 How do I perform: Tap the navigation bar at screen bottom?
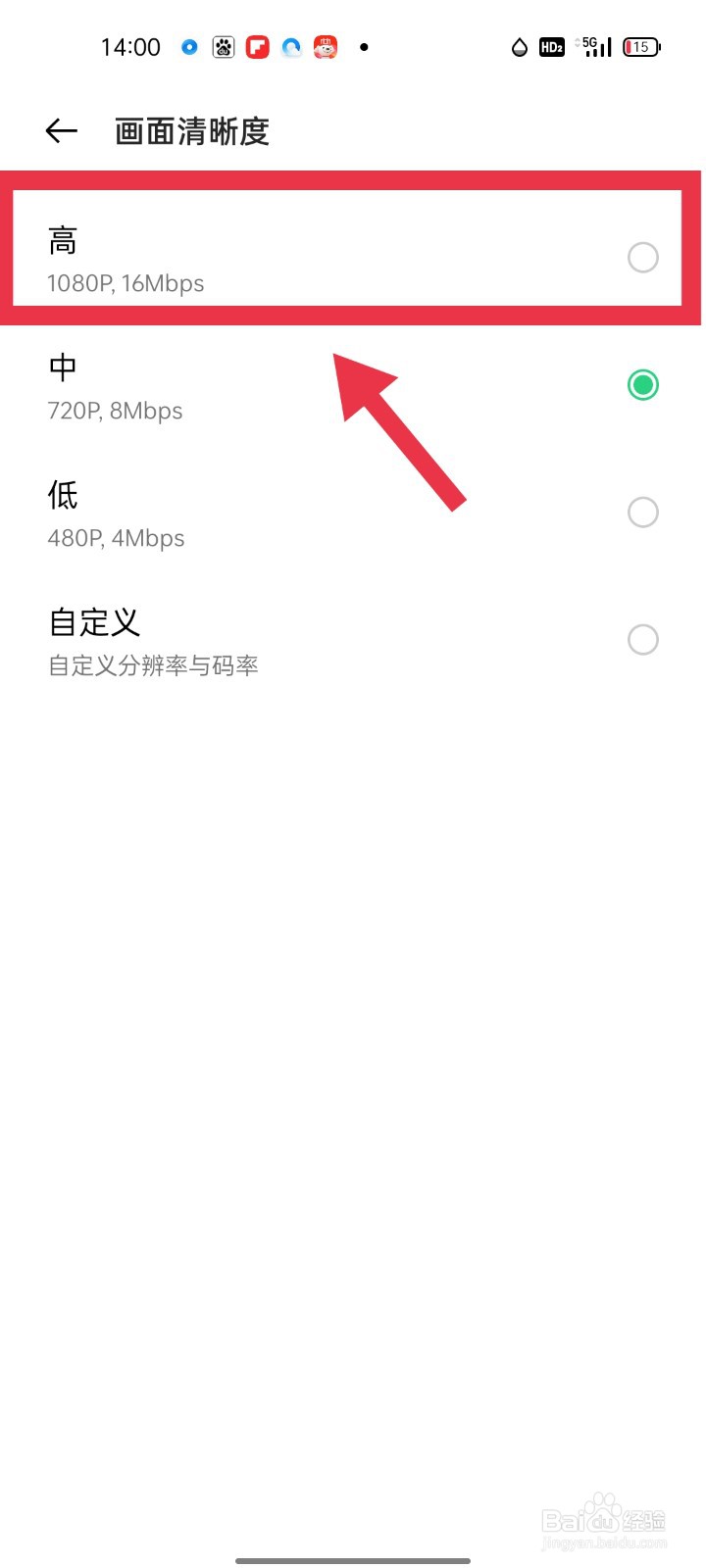point(353,1556)
